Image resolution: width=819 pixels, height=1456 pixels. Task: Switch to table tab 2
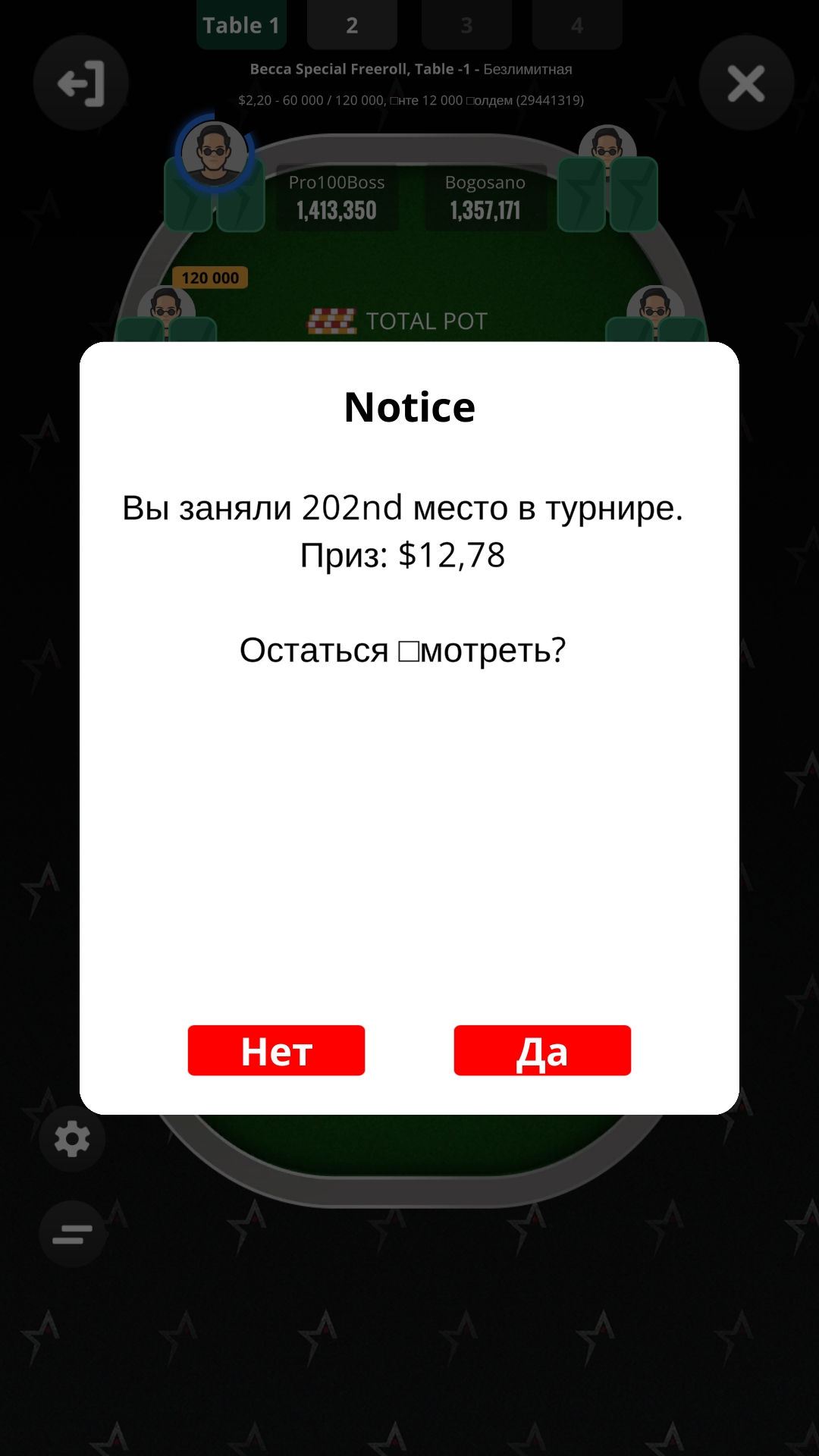(x=352, y=25)
